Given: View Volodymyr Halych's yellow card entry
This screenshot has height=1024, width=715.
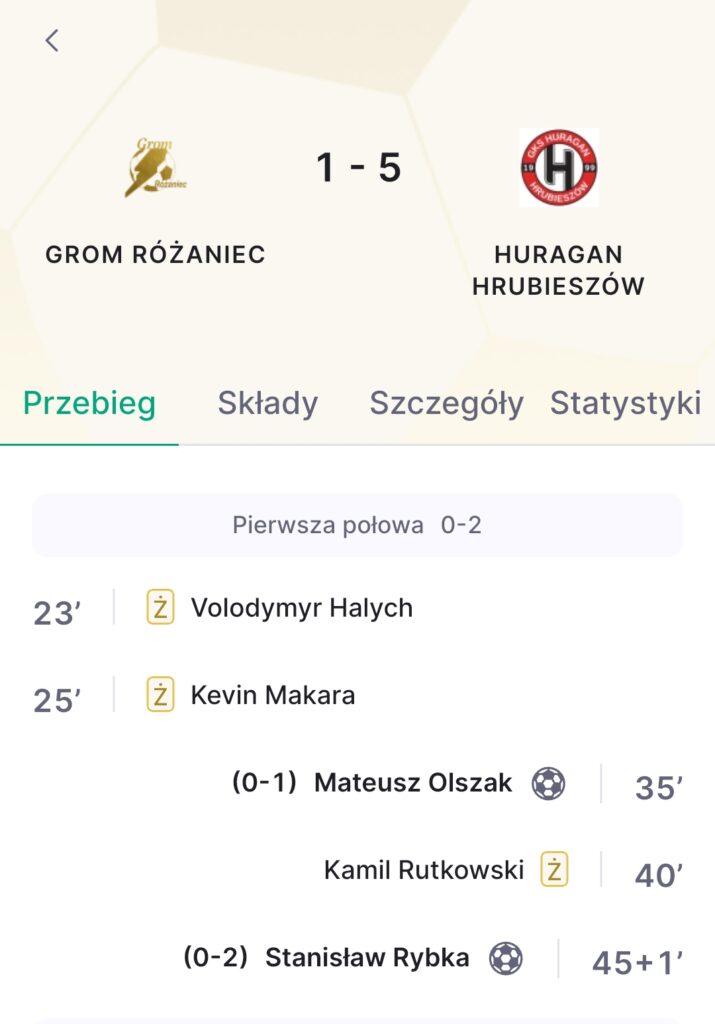Looking at the screenshot, I should click(301, 608).
